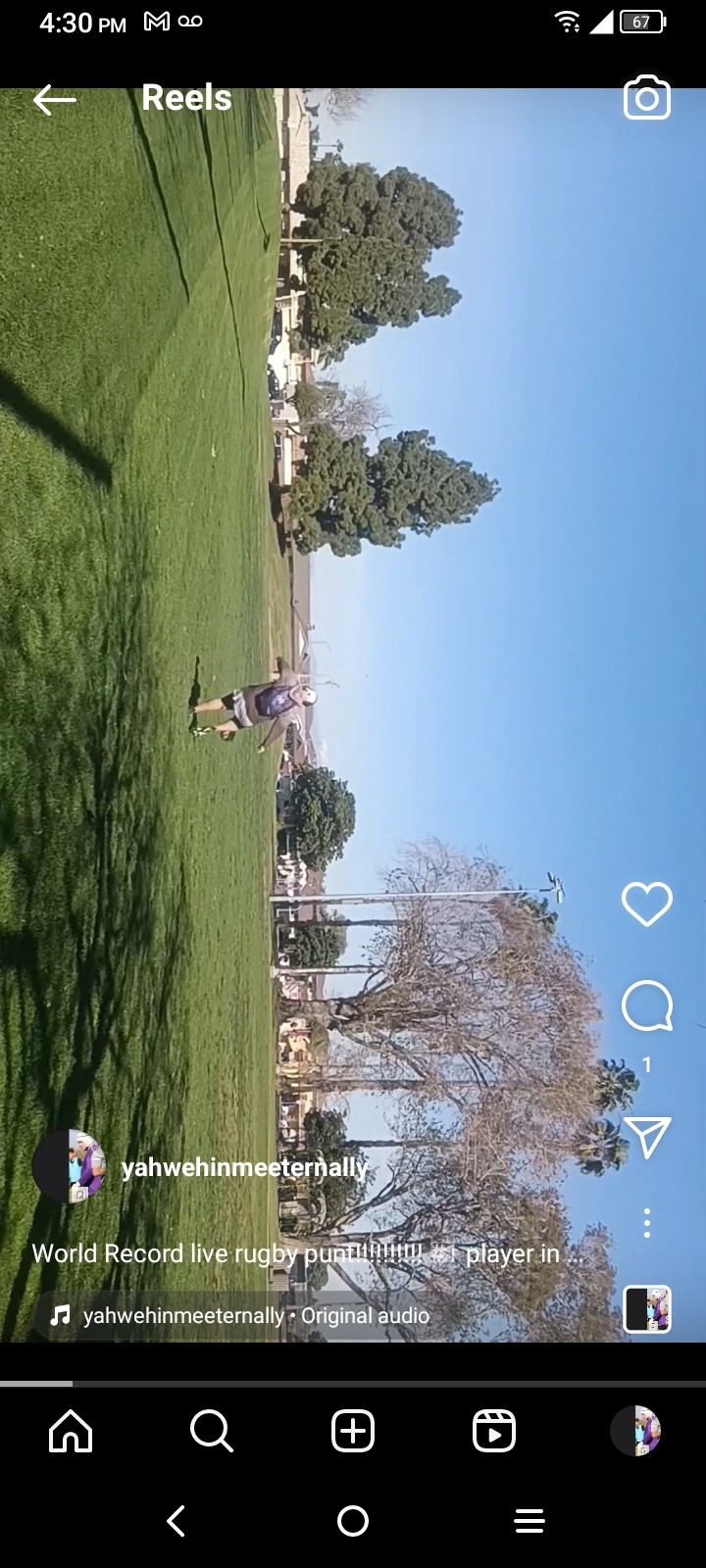The image size is (706, 1568).
Task: Create a new post with the plus tab
Action: click(x=353, y=1431)
